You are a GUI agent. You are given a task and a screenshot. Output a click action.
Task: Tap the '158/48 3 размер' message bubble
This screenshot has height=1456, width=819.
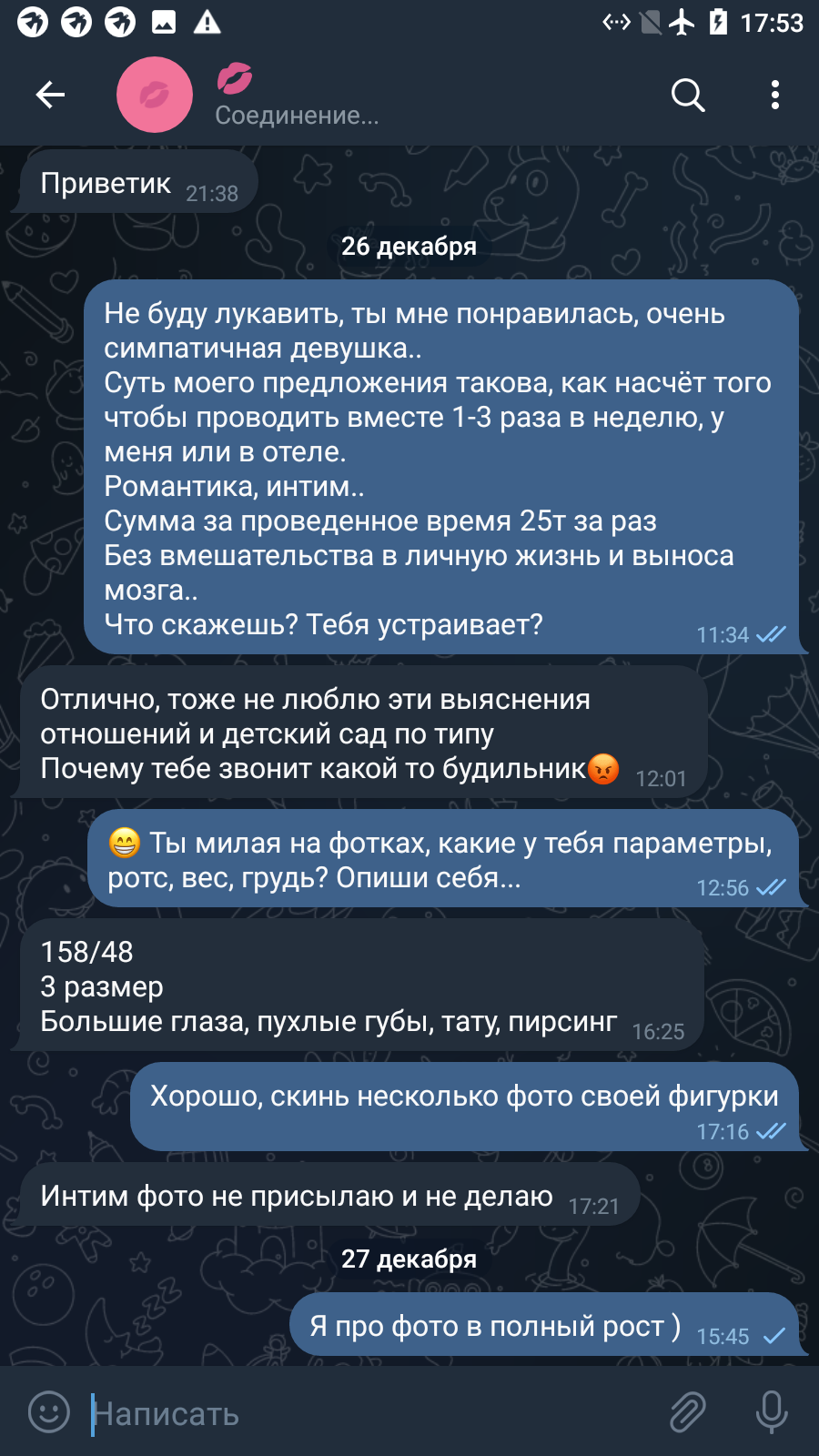[x=361, y=986]
